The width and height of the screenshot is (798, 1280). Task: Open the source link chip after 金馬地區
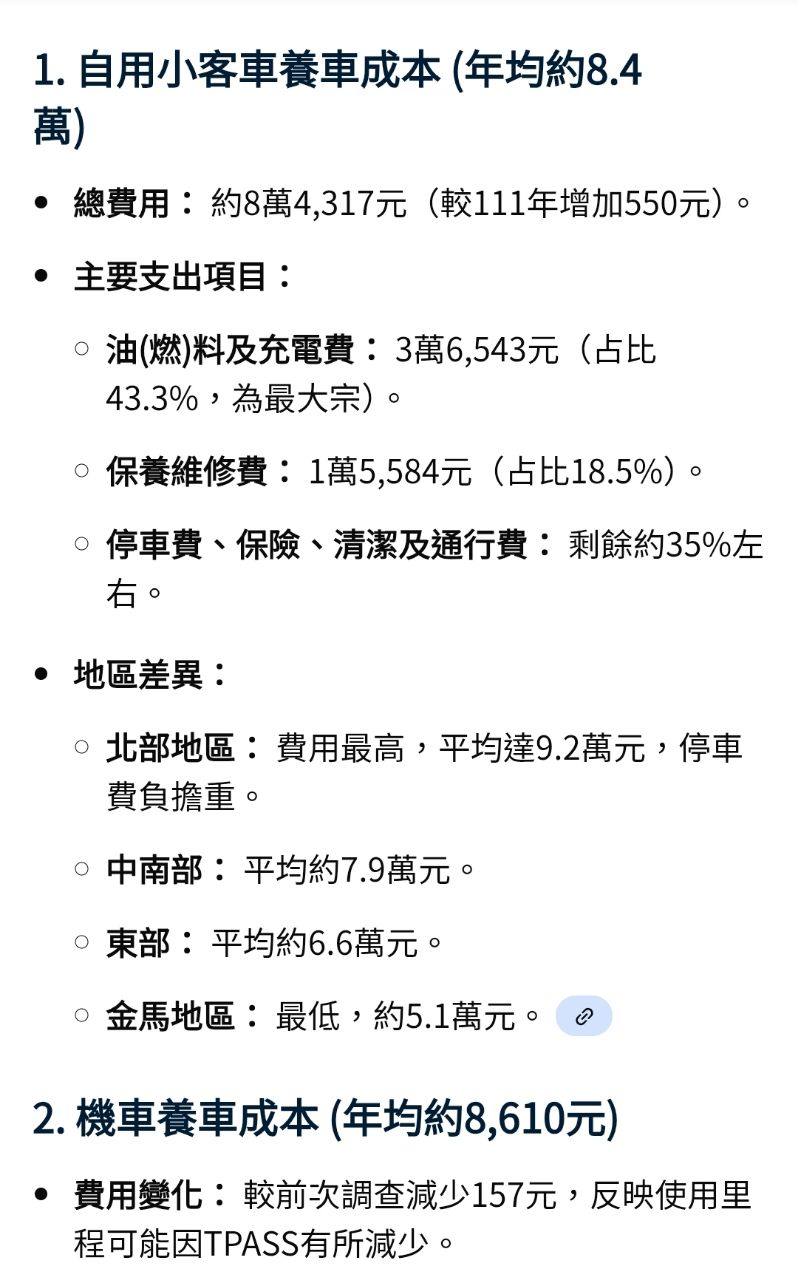click(584, 1016)
